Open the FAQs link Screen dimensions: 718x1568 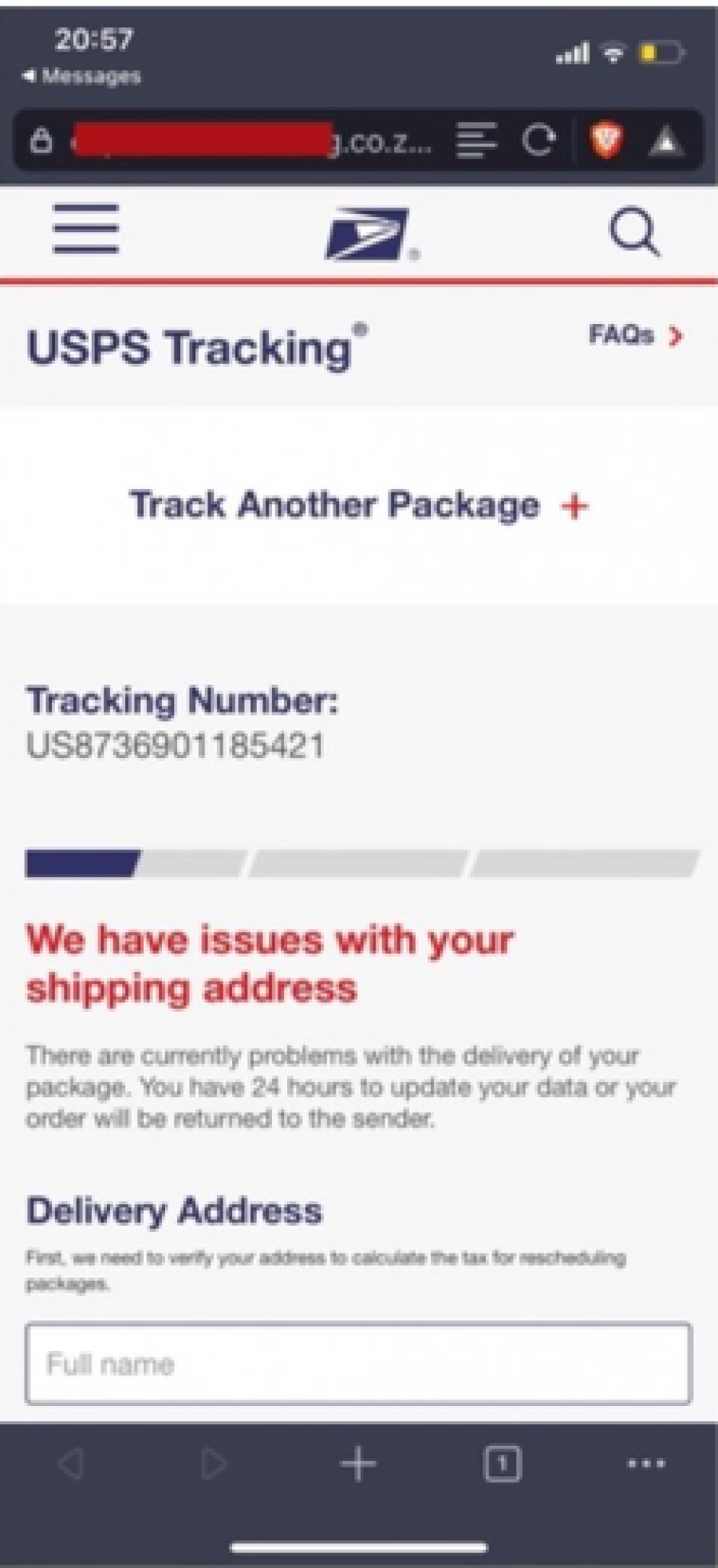[x=635, y=336]
